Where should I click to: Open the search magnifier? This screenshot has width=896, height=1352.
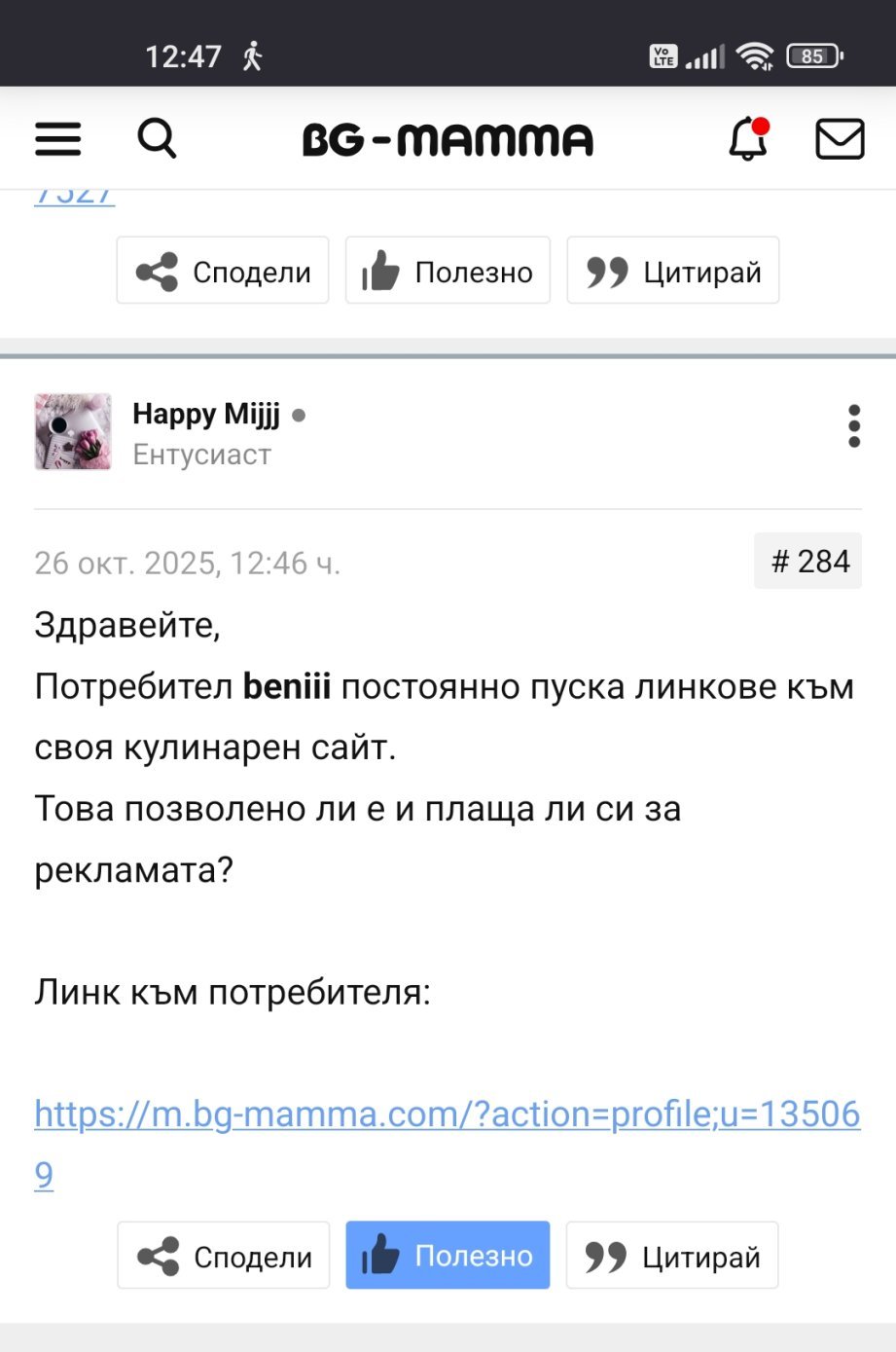pos(157,139)
